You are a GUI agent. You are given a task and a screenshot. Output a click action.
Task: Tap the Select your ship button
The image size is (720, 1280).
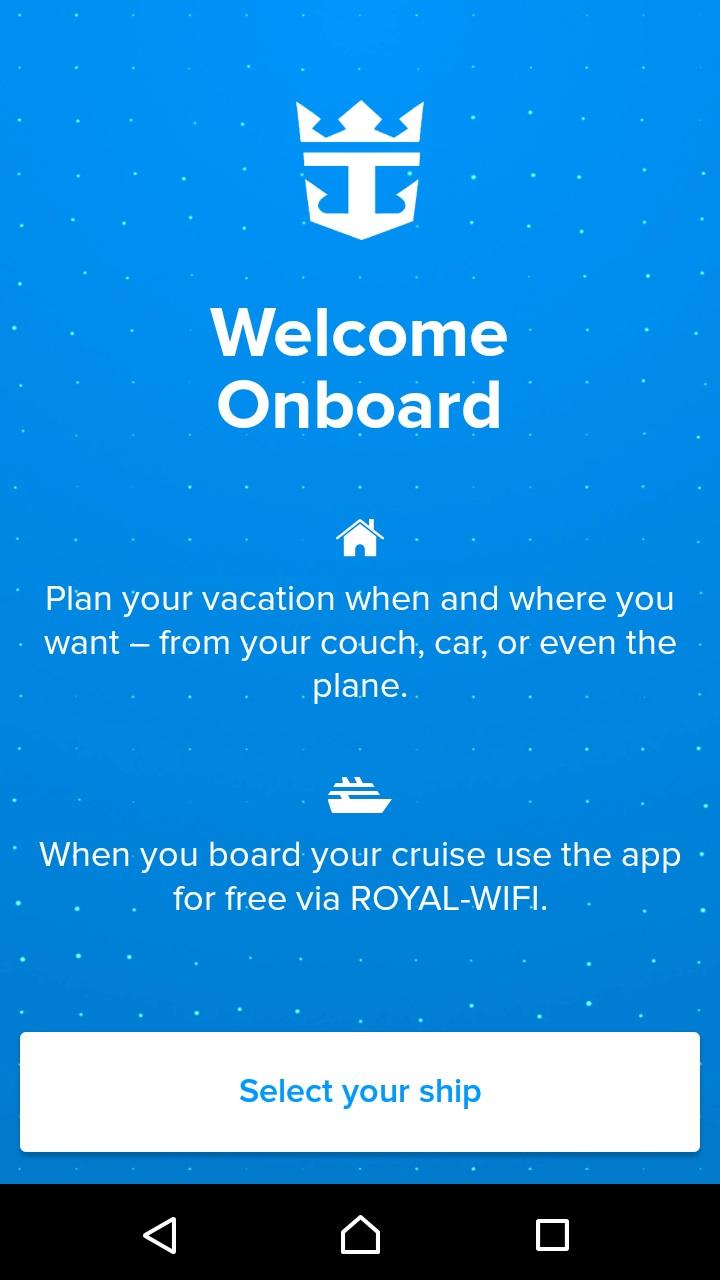click(360, 1091)
